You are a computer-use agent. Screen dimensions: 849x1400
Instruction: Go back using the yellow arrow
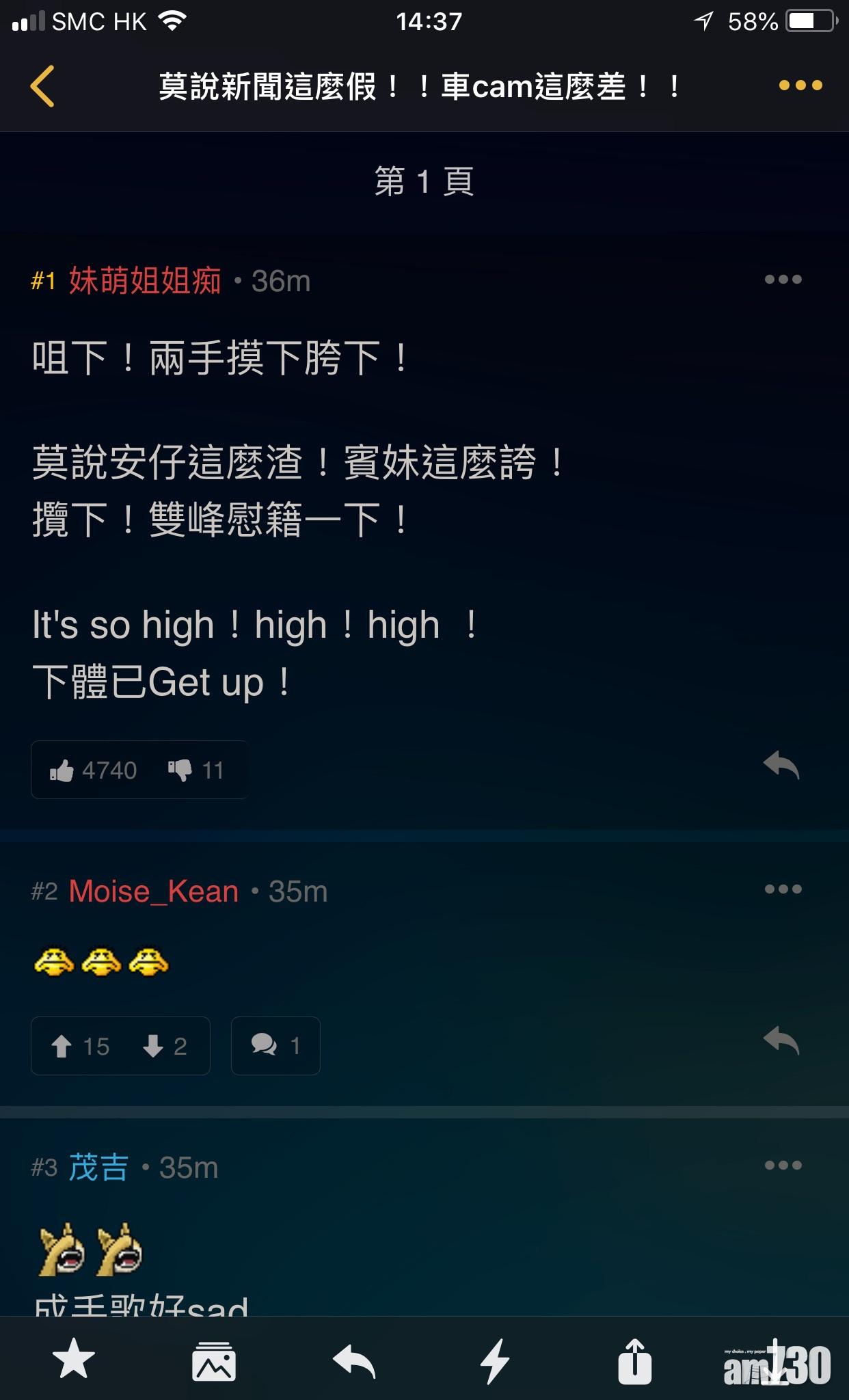[x=42, y=86]
